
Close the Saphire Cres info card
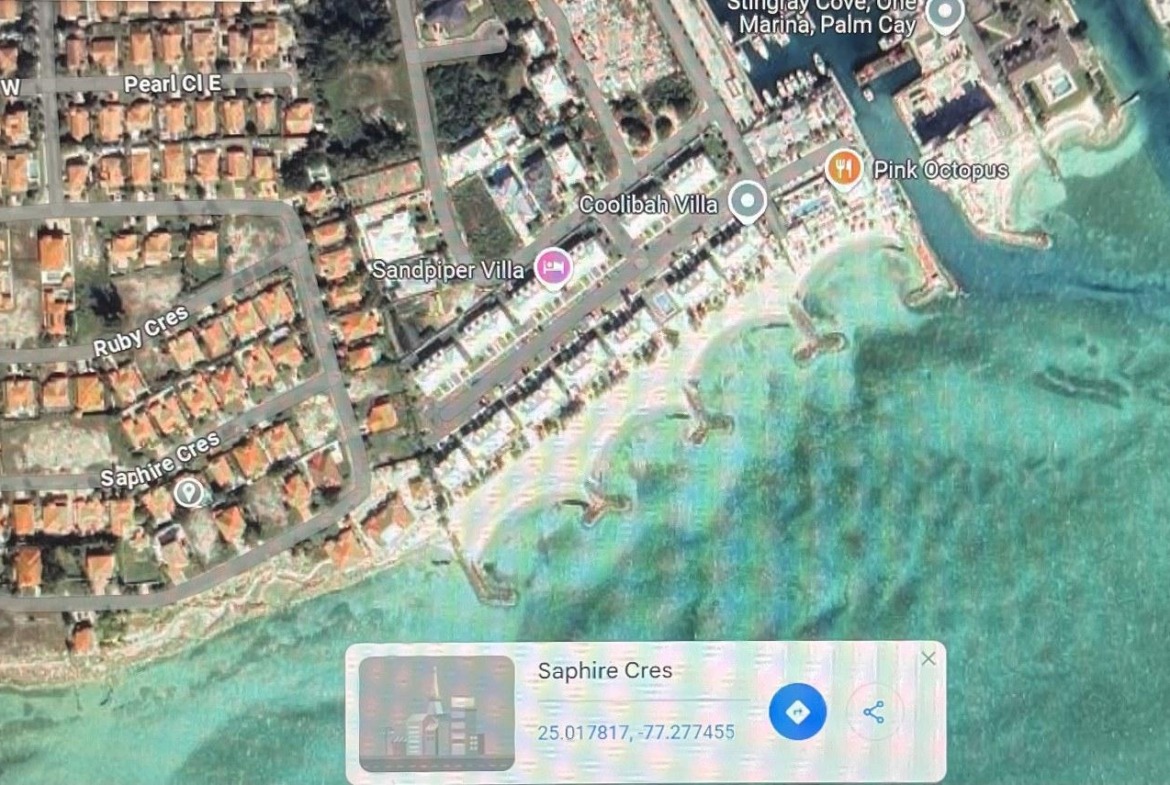tap(928, 658)
